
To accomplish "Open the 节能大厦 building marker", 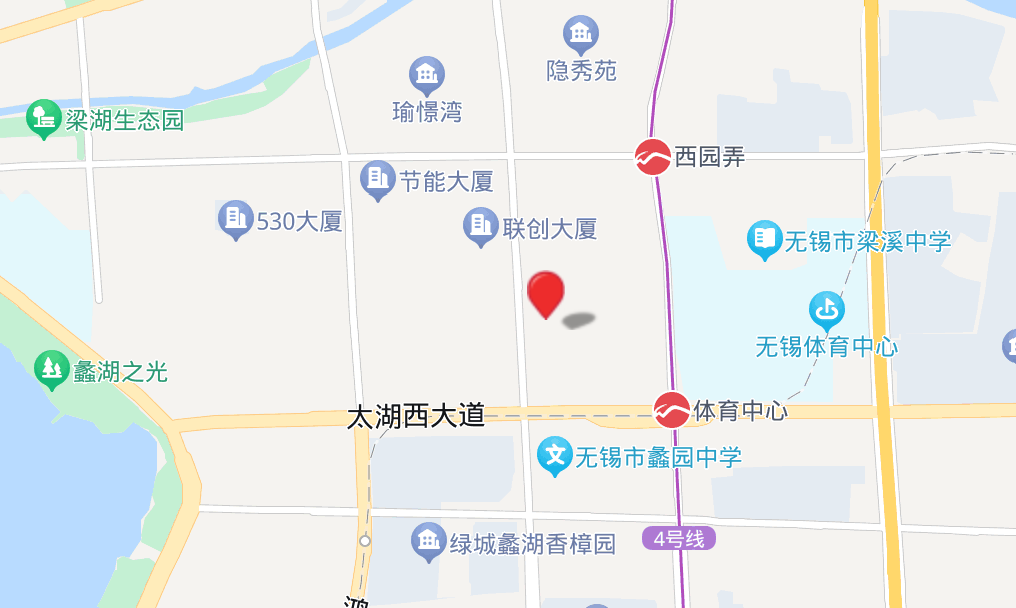I will click(377, 179).
